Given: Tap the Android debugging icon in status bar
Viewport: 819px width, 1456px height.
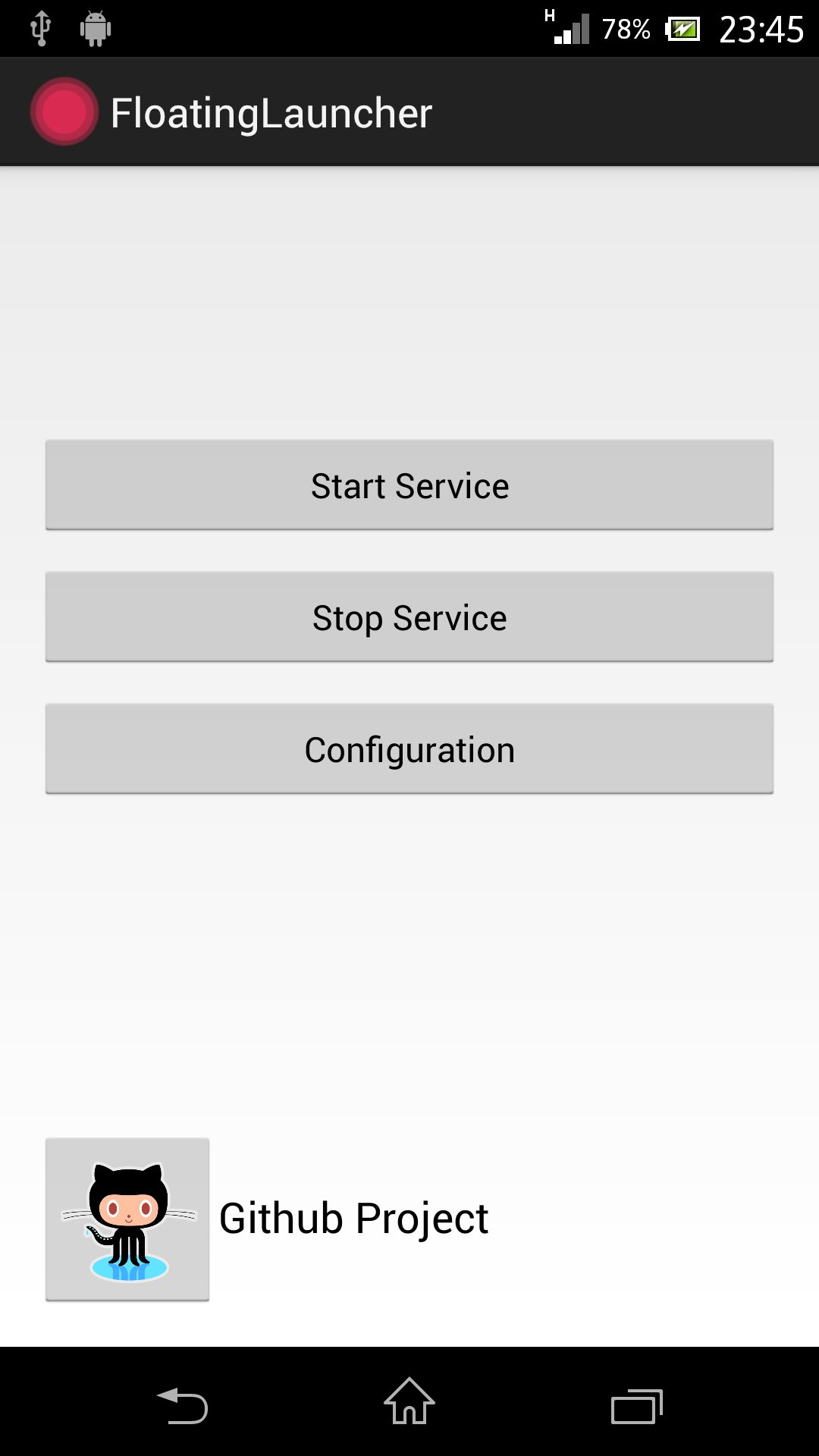Looking at the screenshot, I should point(94,29).
